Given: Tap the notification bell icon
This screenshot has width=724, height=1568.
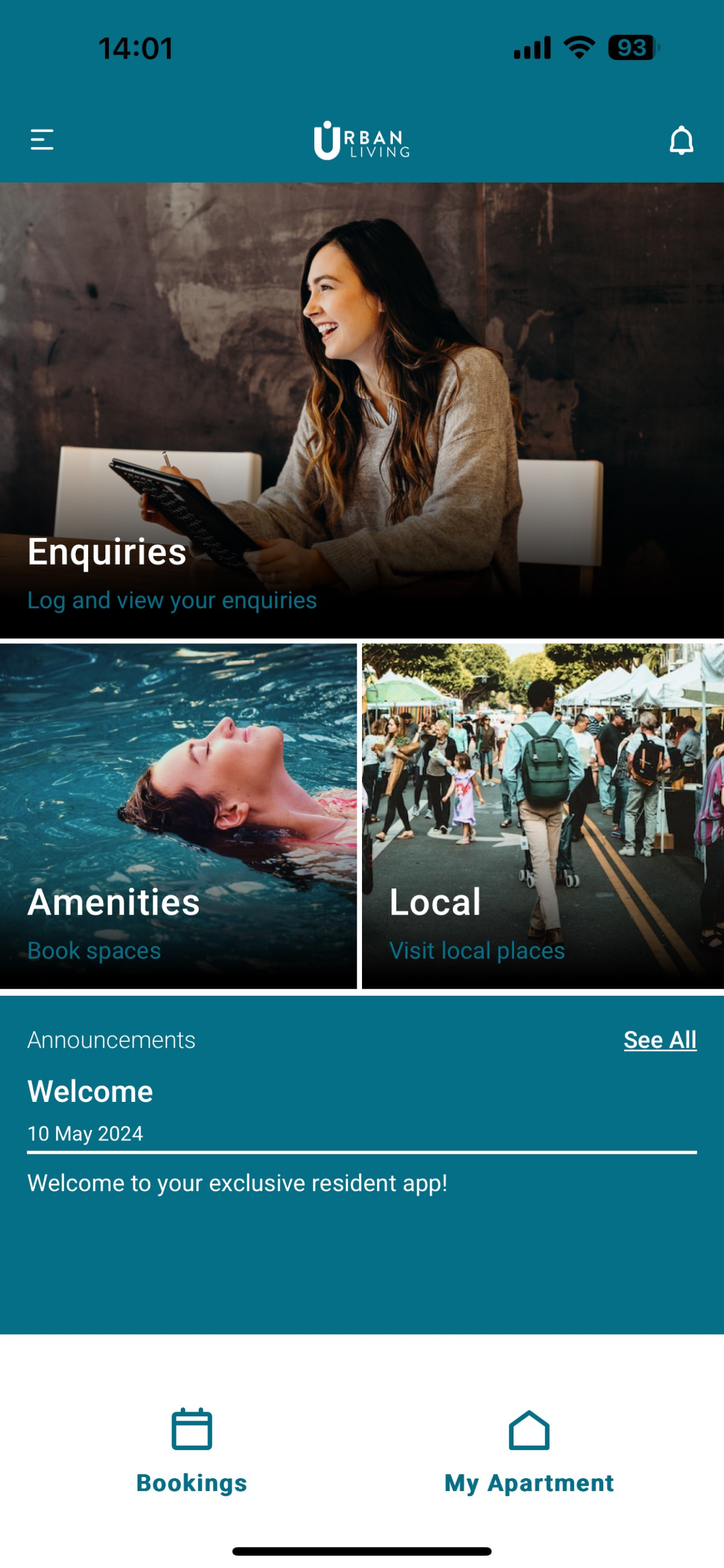Looking at the screenshot, I should point(681,141).
